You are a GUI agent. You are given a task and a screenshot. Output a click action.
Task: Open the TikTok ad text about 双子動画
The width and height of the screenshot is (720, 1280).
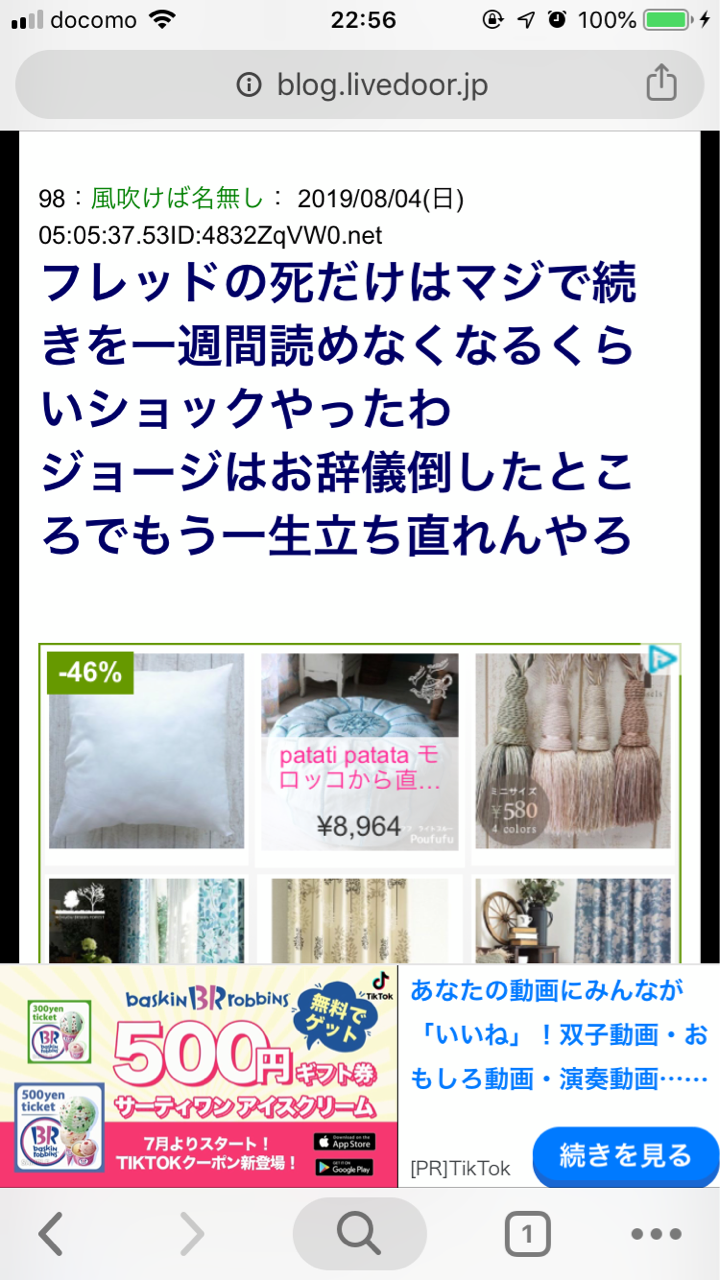click(558, 1035)
